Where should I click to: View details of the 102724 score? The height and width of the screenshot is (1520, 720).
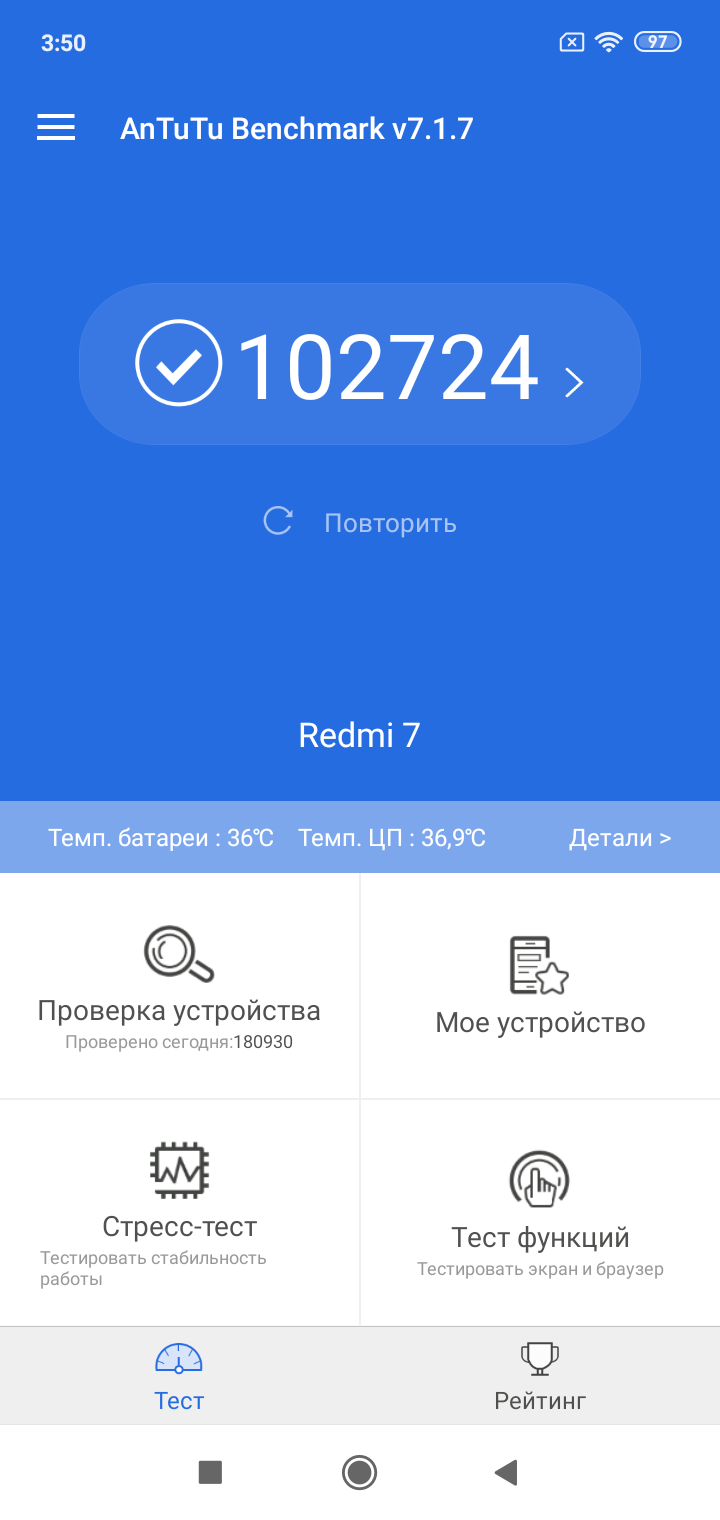click(x=360, y=366)
